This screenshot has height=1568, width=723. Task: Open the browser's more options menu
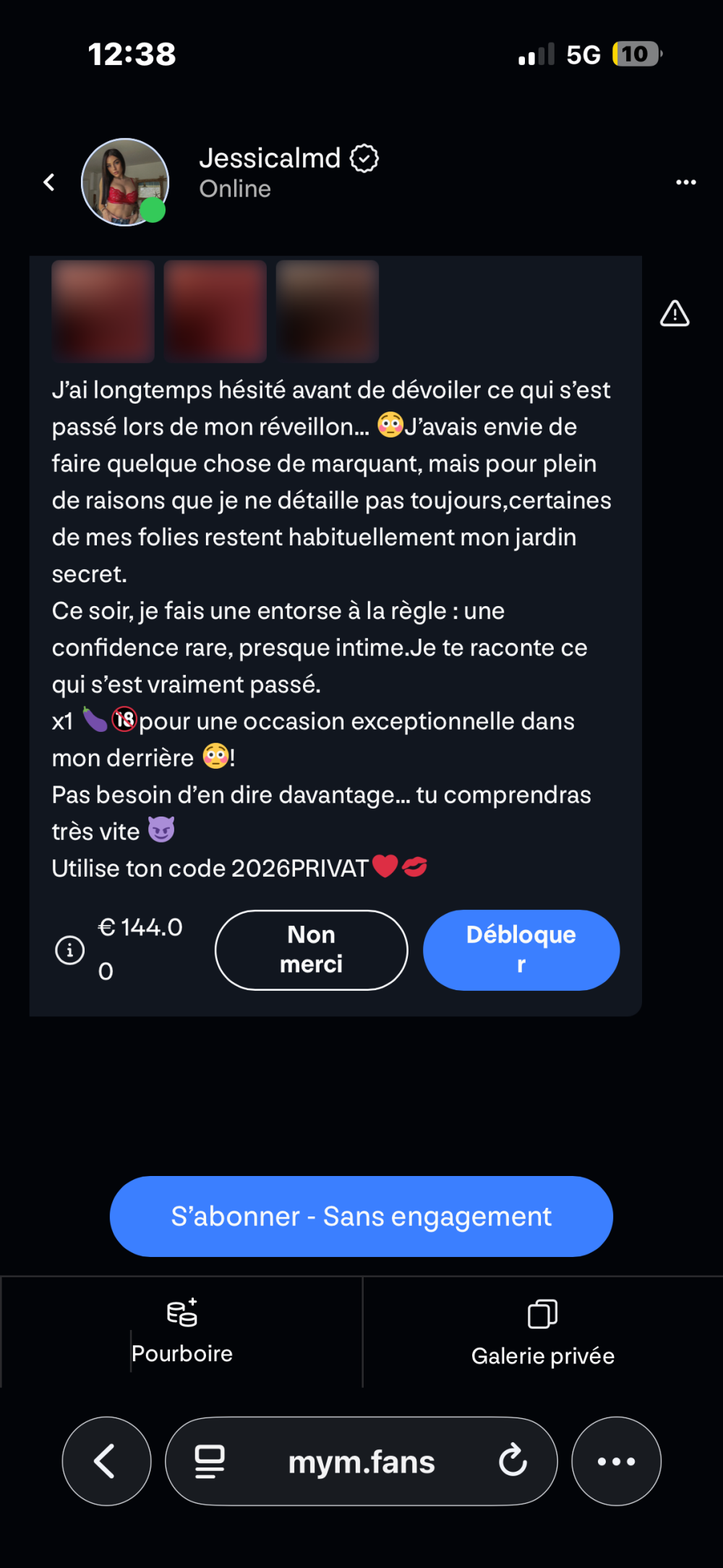pos(616,1461)
